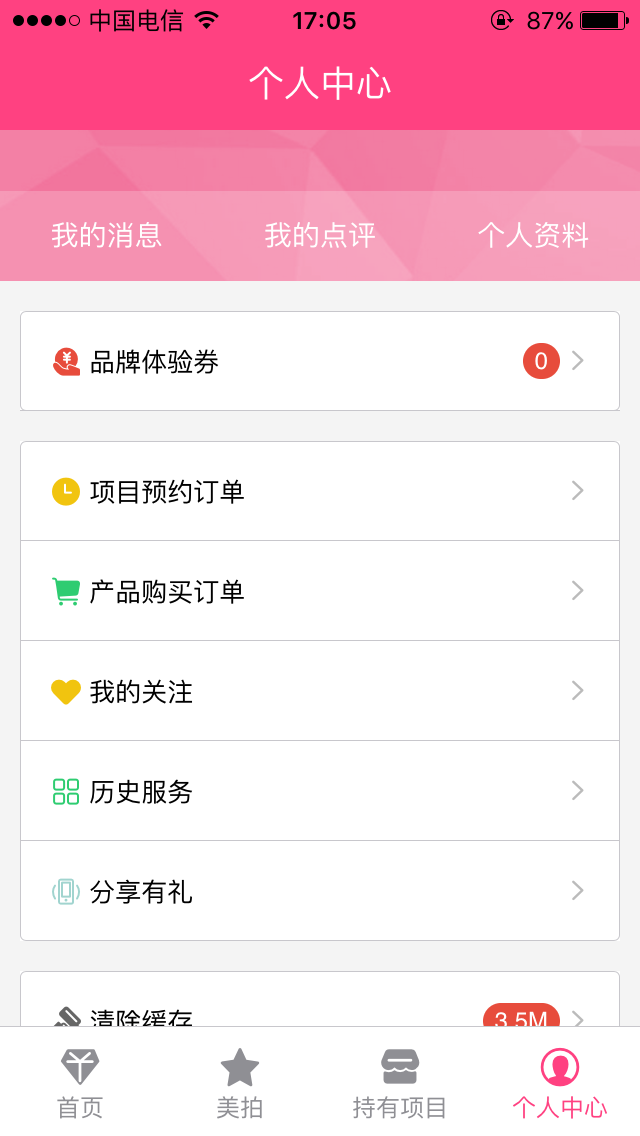Open 我的消息 messages
This screenshot has width=640, height=1136.
(107, 236)
